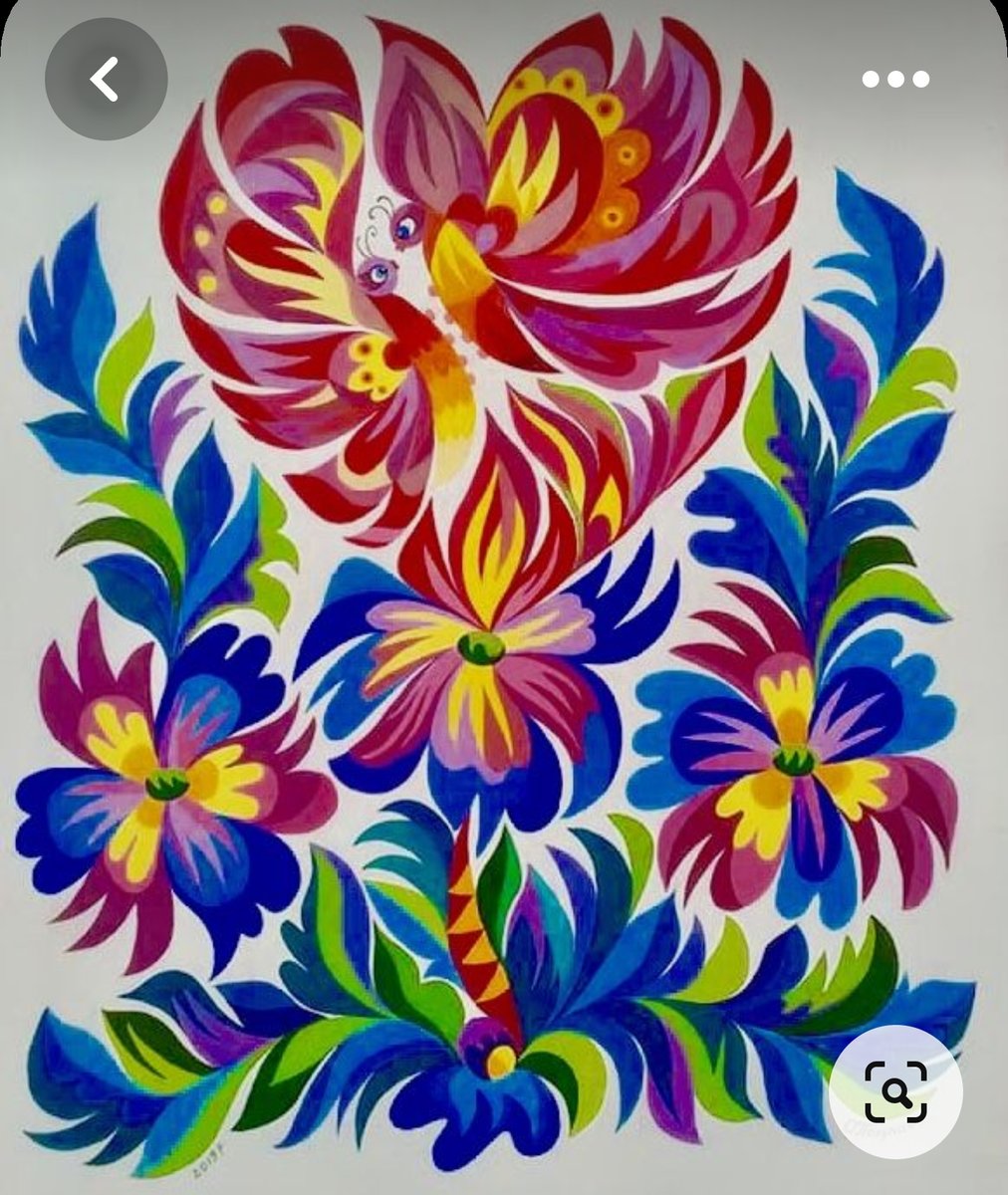
Task: Open the three-dot overflow menu
Action: coord(895,79)
